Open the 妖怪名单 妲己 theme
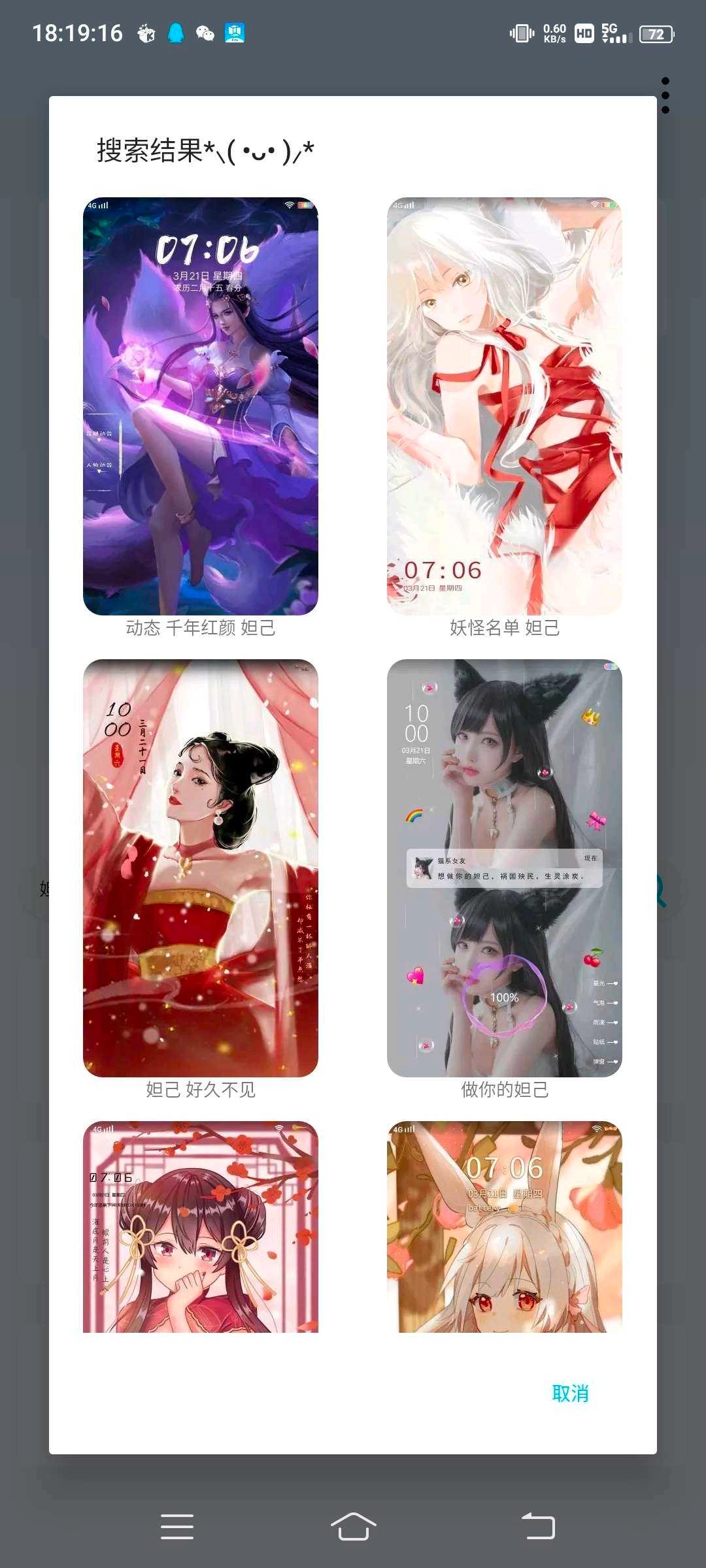 503,405
